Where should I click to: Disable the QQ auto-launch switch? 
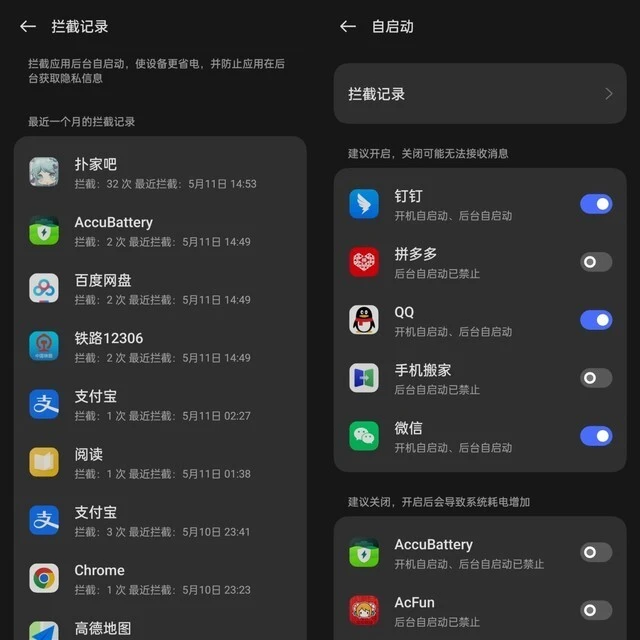tap(596, 320)
